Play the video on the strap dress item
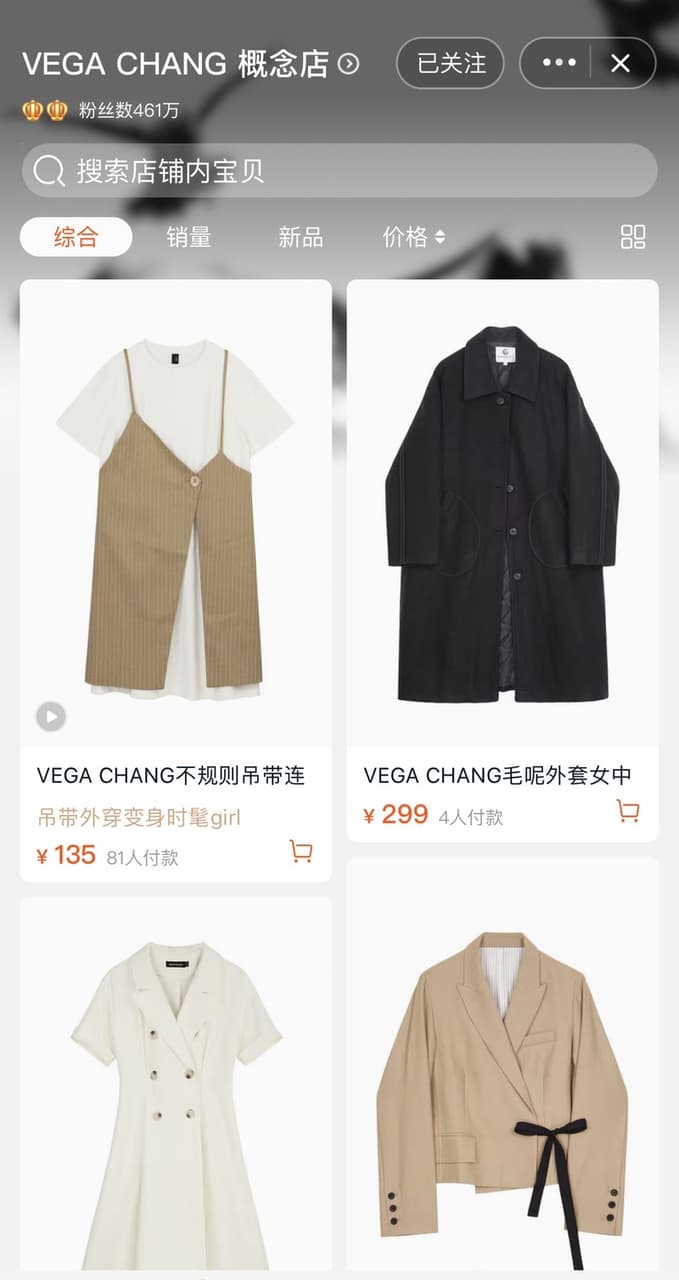The image size is (679, 1280). coord(51,716)
